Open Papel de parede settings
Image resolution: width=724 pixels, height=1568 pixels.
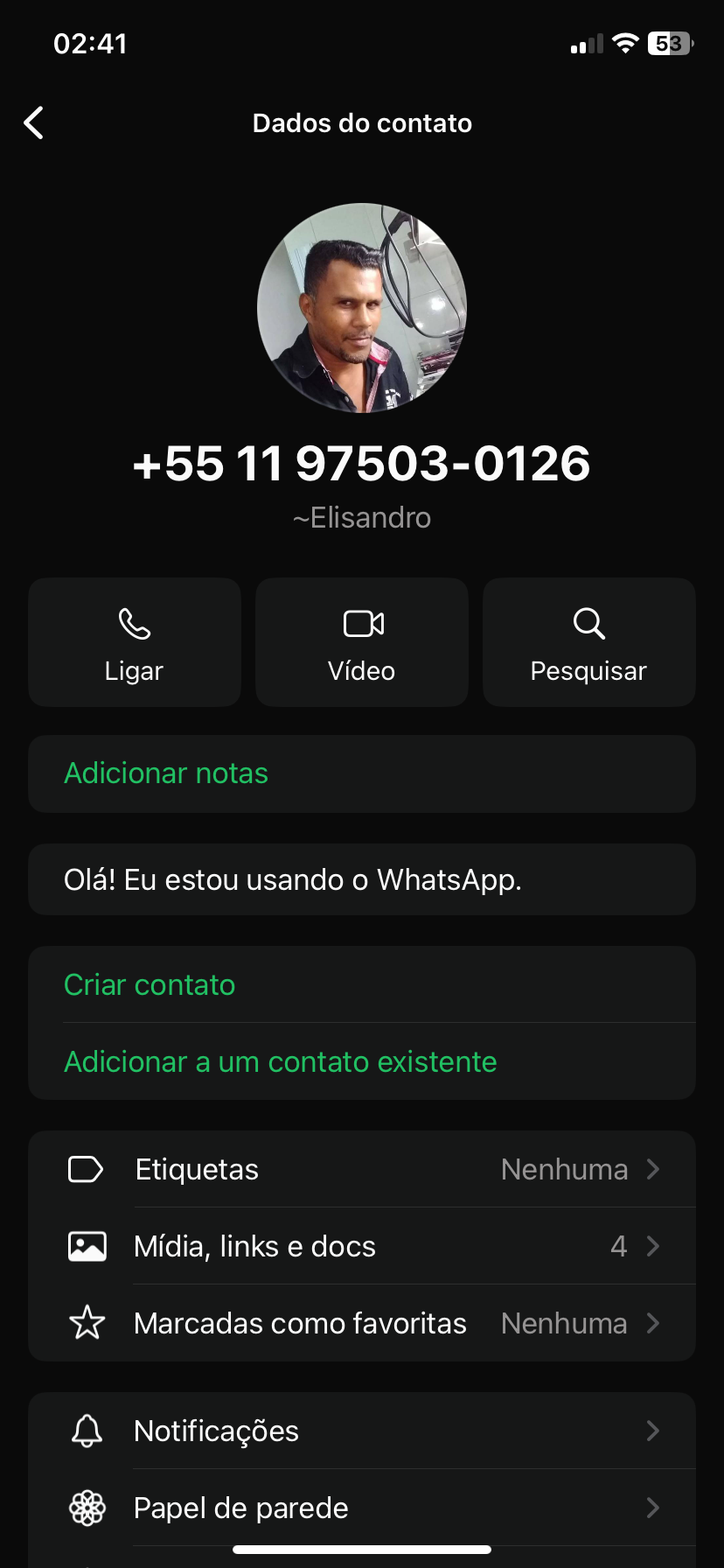click(x=362, y=1508)
